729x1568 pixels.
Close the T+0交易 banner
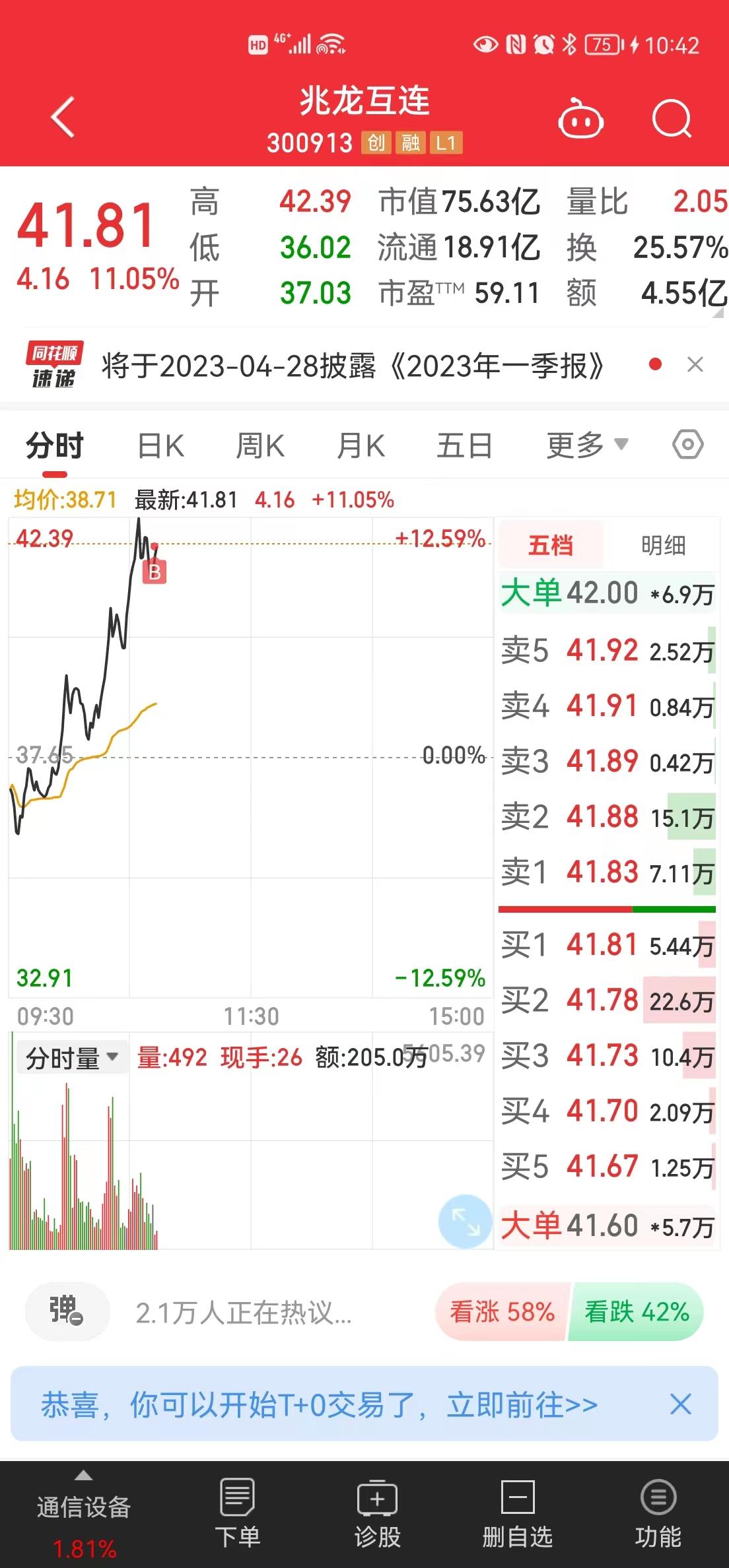(681, 1404)
